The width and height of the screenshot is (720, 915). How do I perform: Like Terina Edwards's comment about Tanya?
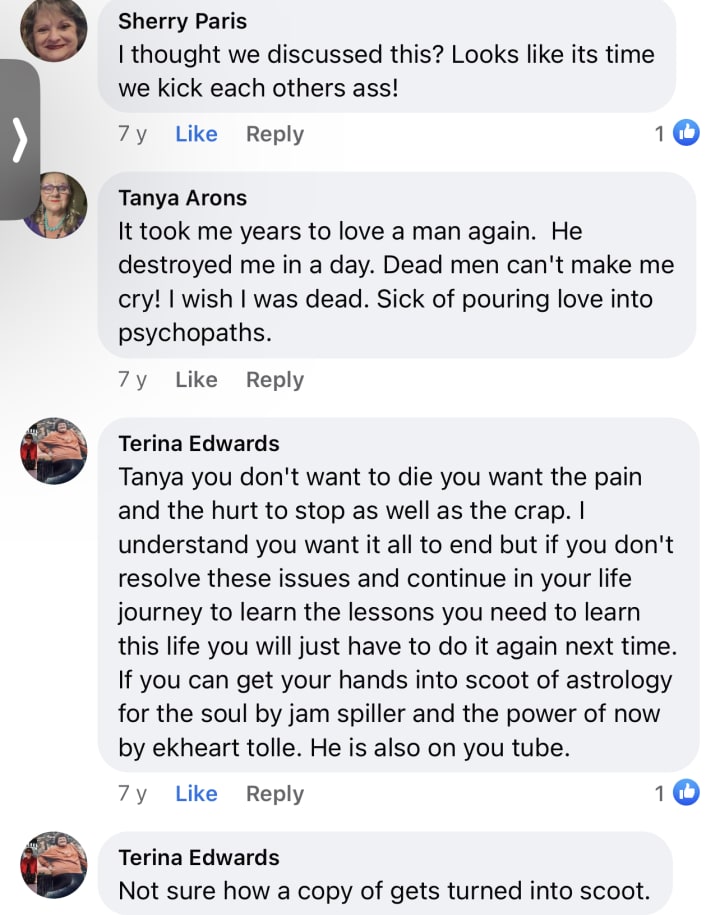click(x=196, y=794)
